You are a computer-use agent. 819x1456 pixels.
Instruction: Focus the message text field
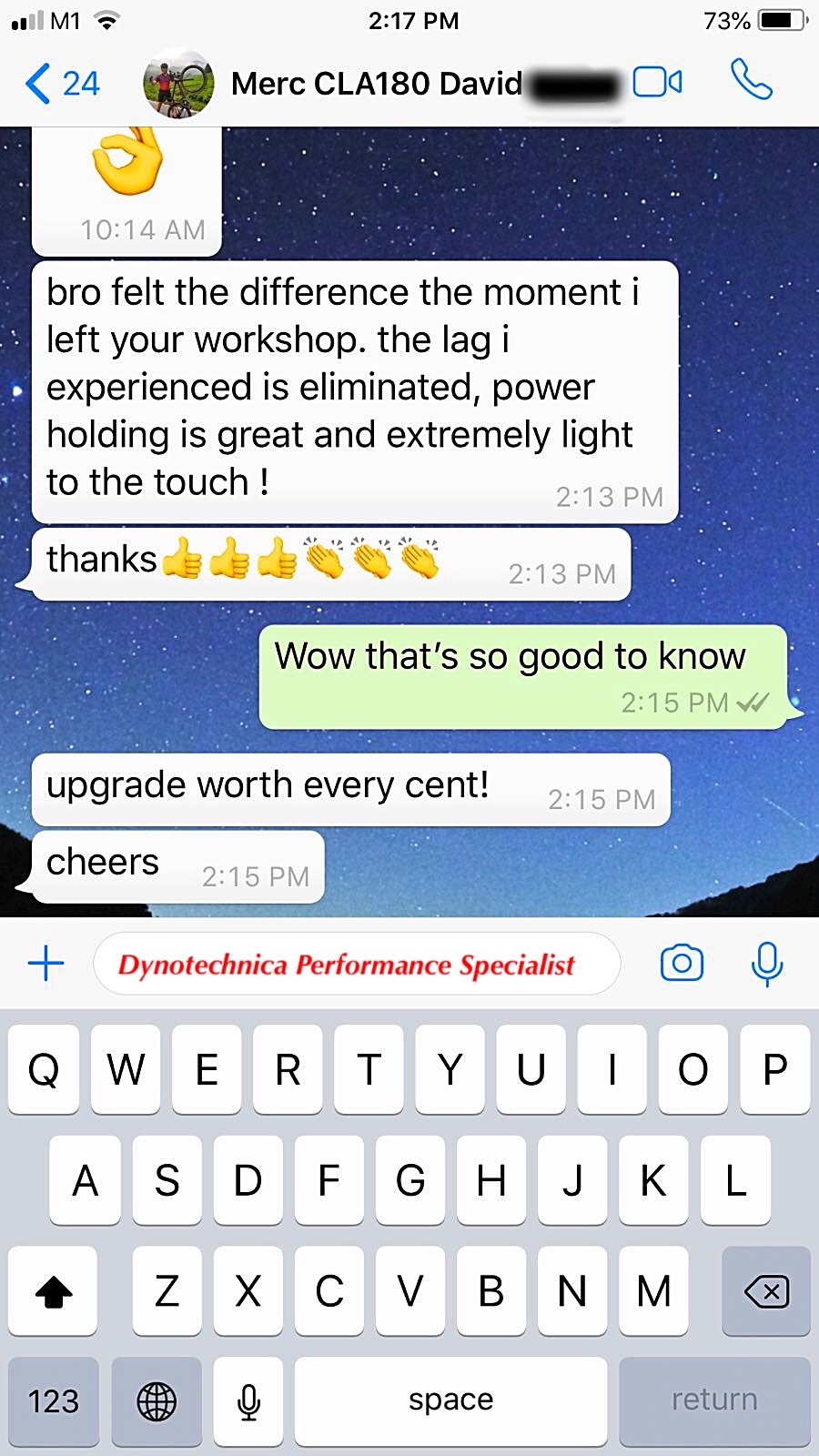tap(355, 964)
